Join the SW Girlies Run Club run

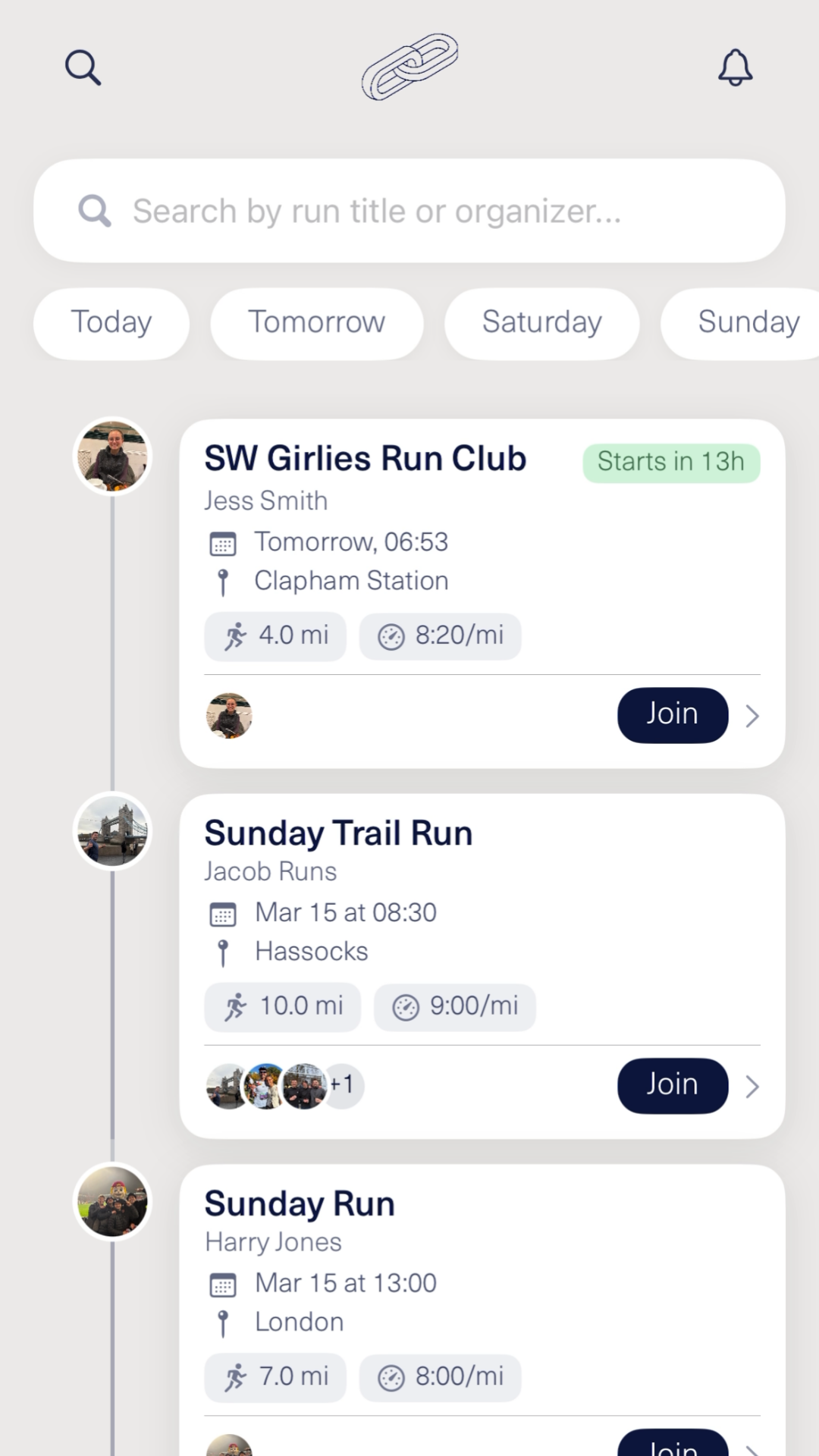click(x=672, y=714)
